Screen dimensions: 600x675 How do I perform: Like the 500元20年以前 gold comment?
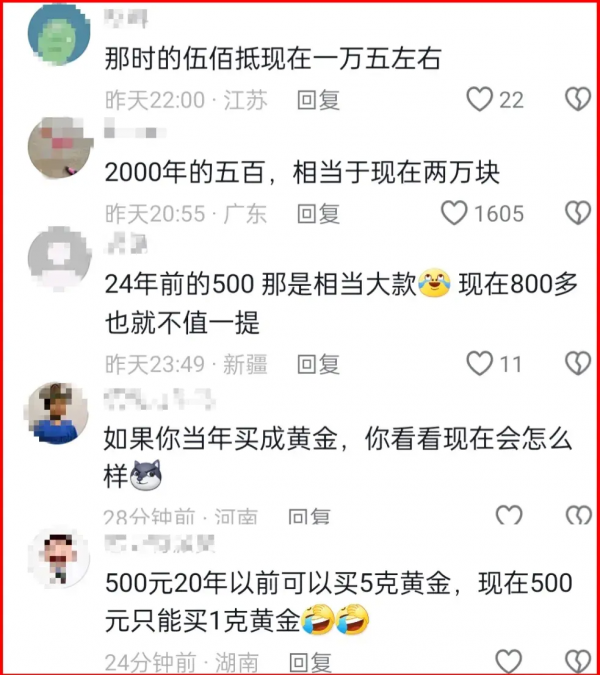pyautogui.click(x=509, y=662)
